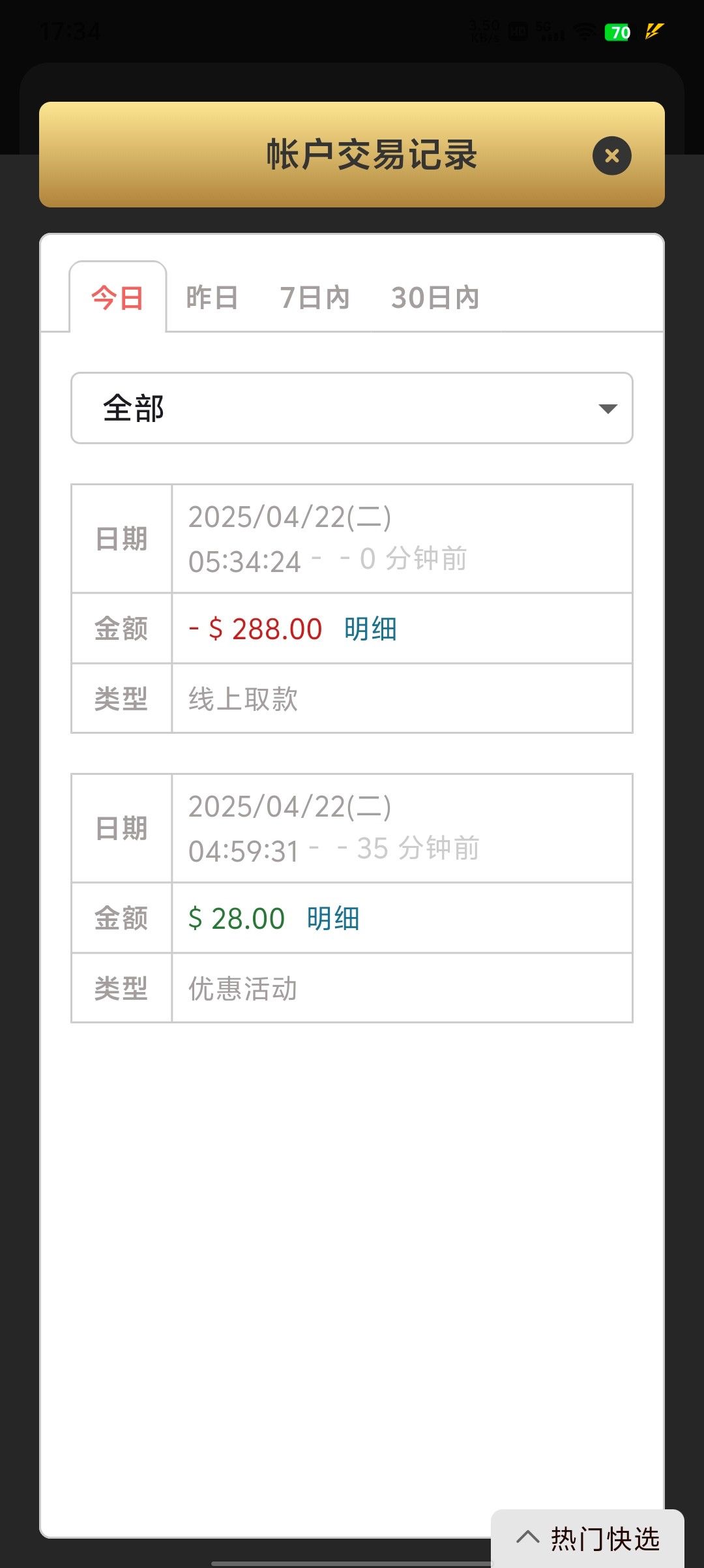
Task: Switch to the 30日内 tab
Action: (435, 297)
